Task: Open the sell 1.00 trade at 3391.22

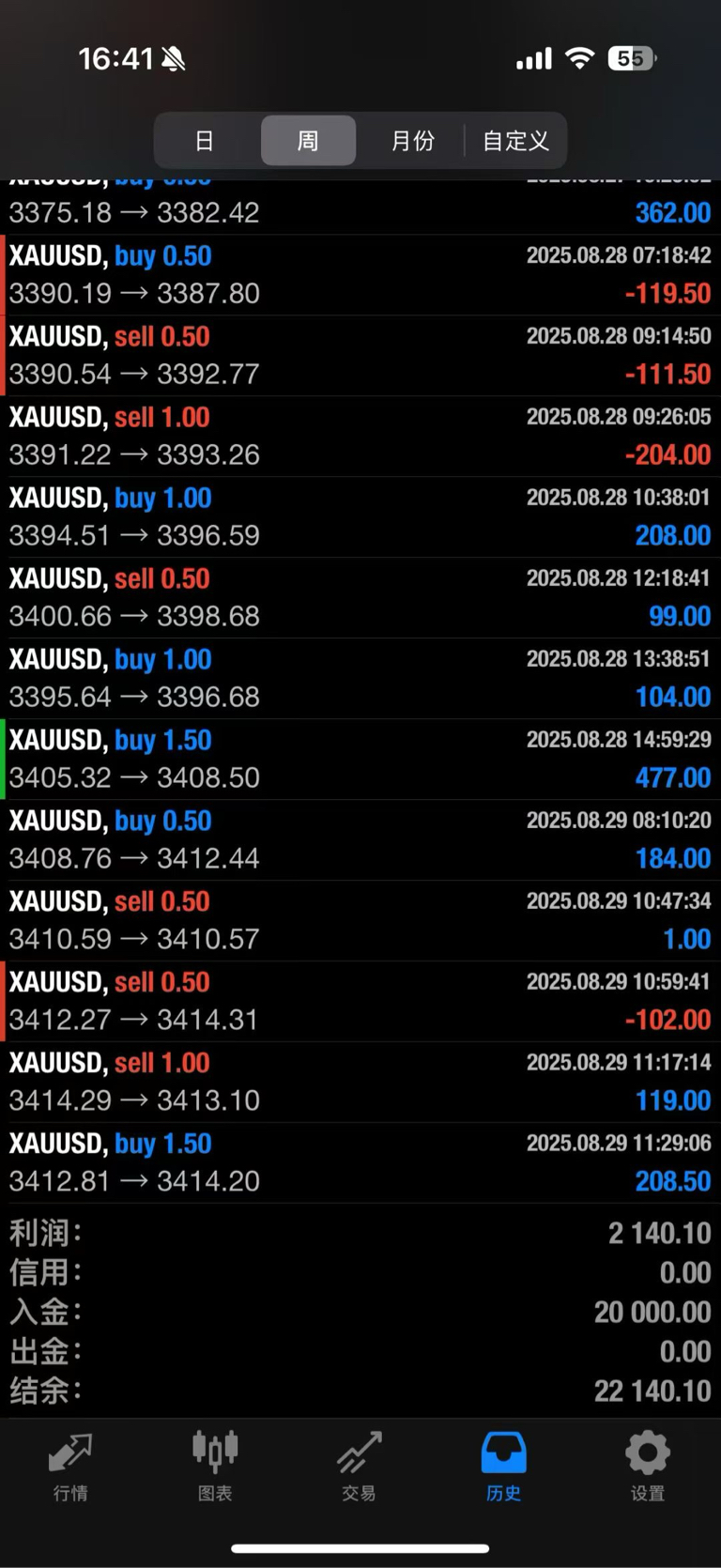Action: tap(360, 437)
